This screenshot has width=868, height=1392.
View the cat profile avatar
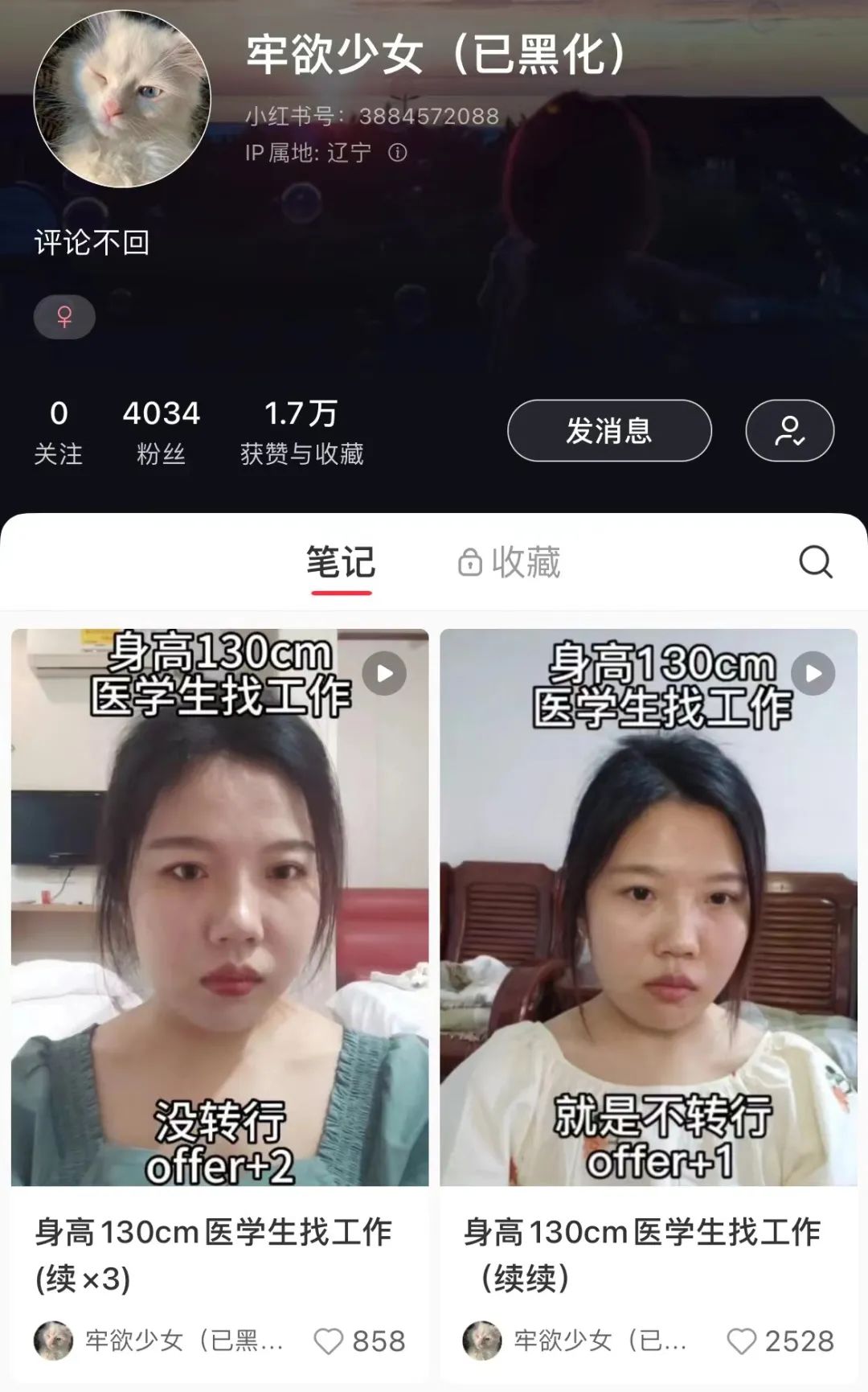click(122, 100)
